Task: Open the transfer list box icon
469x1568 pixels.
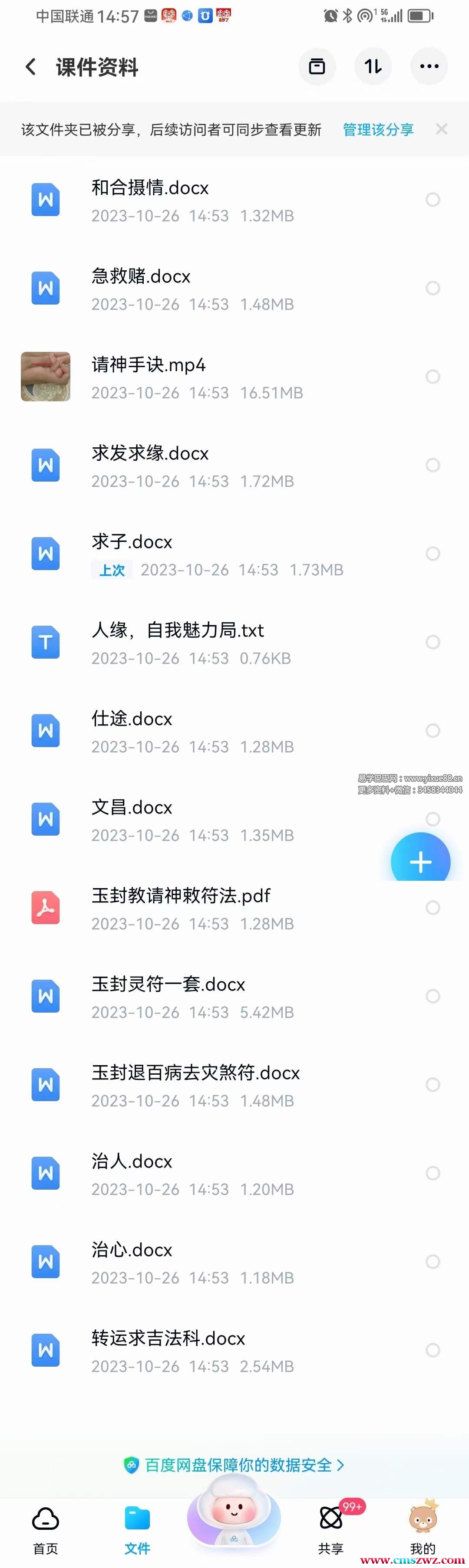Action: tap(317, 66)
